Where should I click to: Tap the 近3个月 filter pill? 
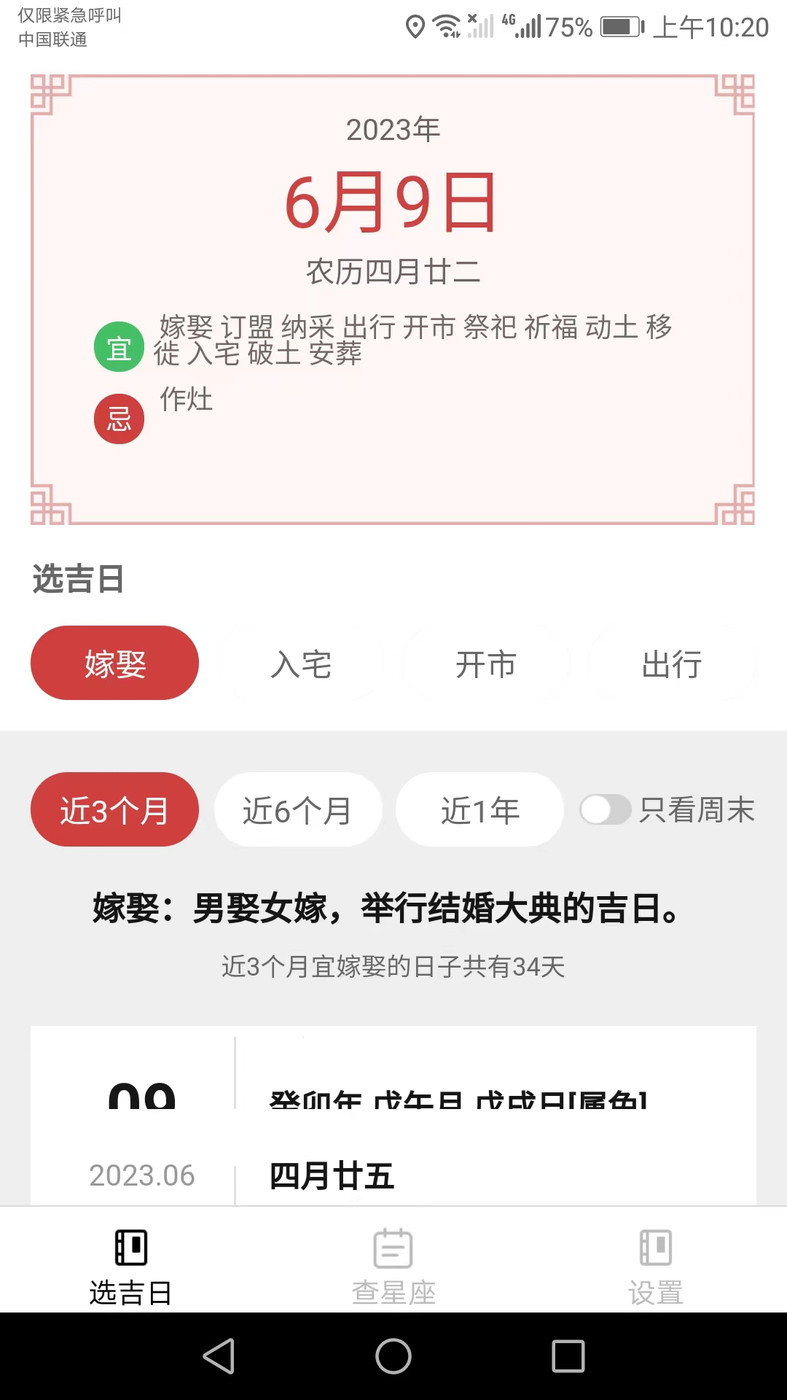coord(114,810)
